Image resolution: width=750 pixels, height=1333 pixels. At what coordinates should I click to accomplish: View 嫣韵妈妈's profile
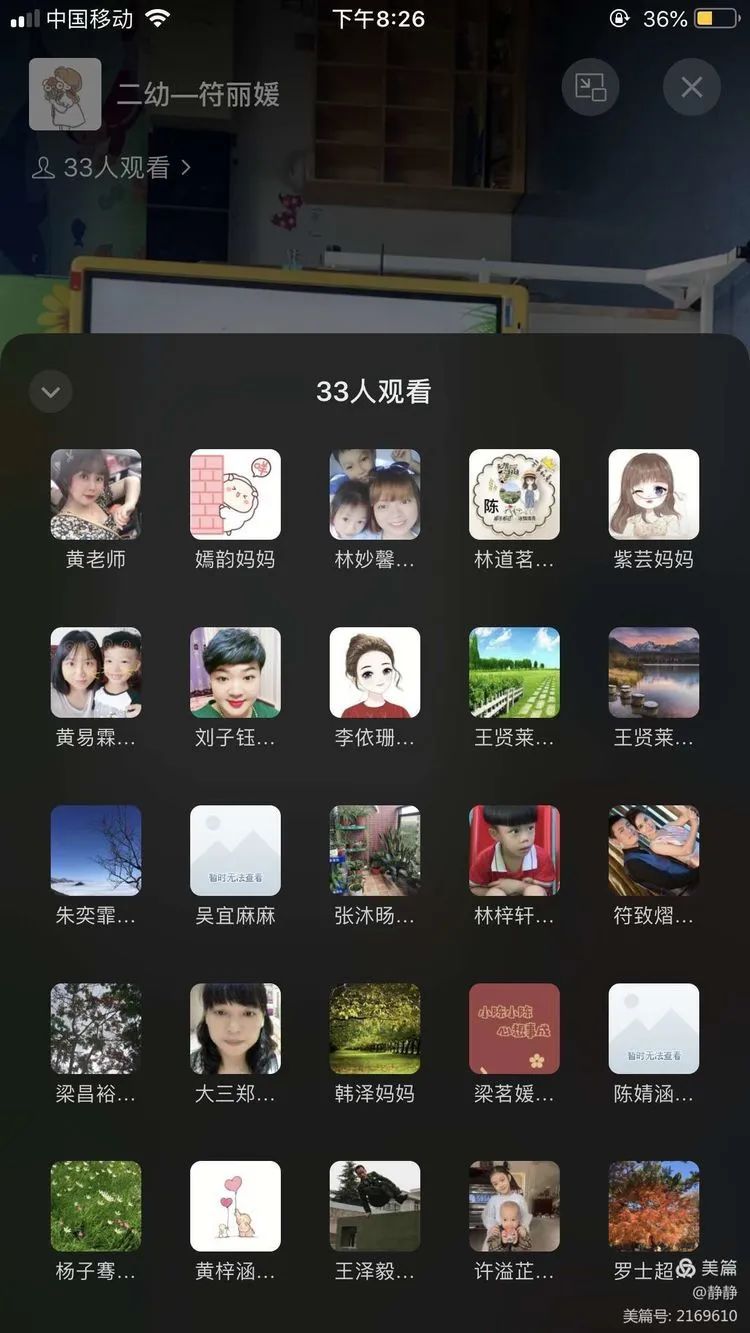click(x=235, y=494)
